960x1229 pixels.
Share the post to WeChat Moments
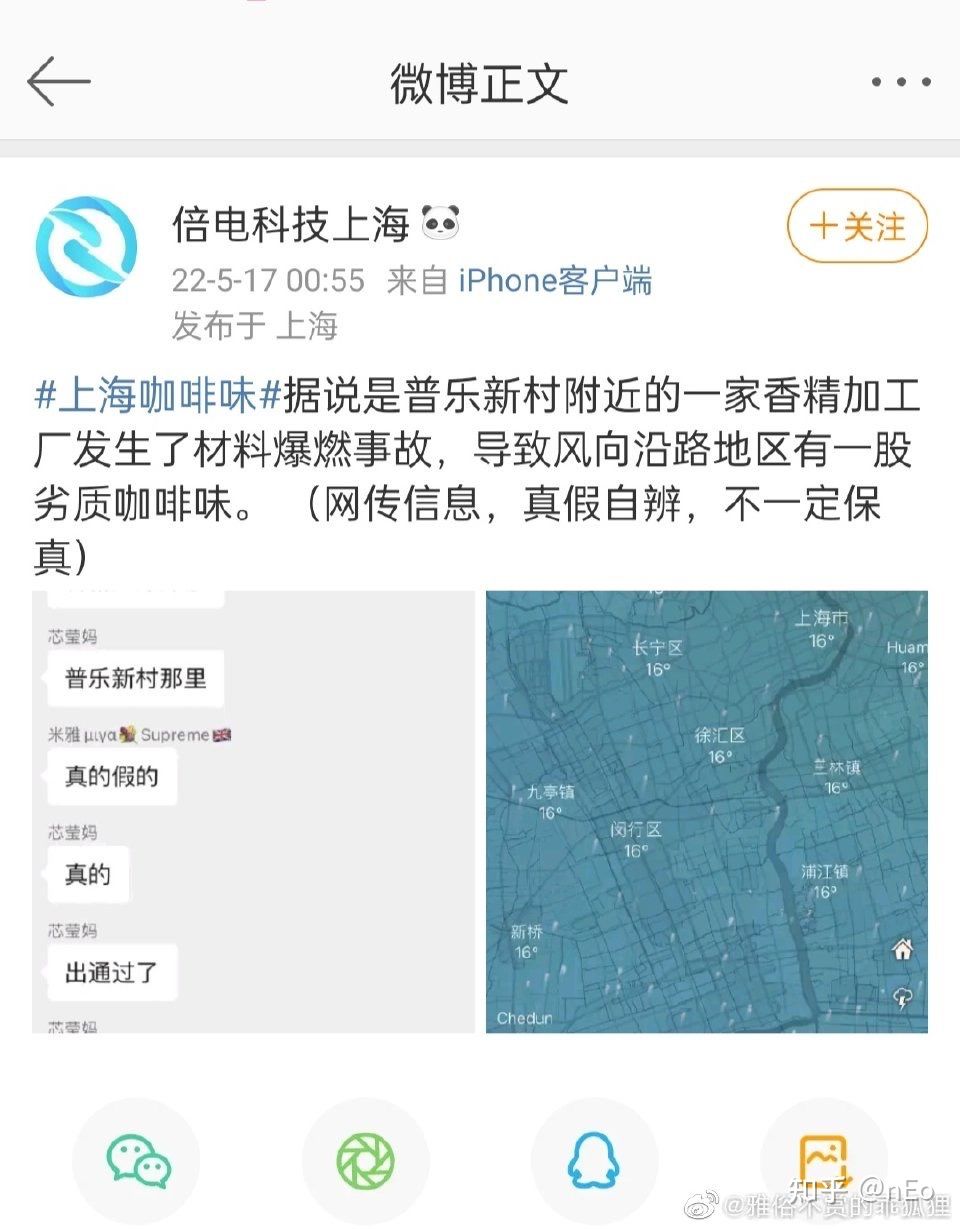pos(365,1160)
